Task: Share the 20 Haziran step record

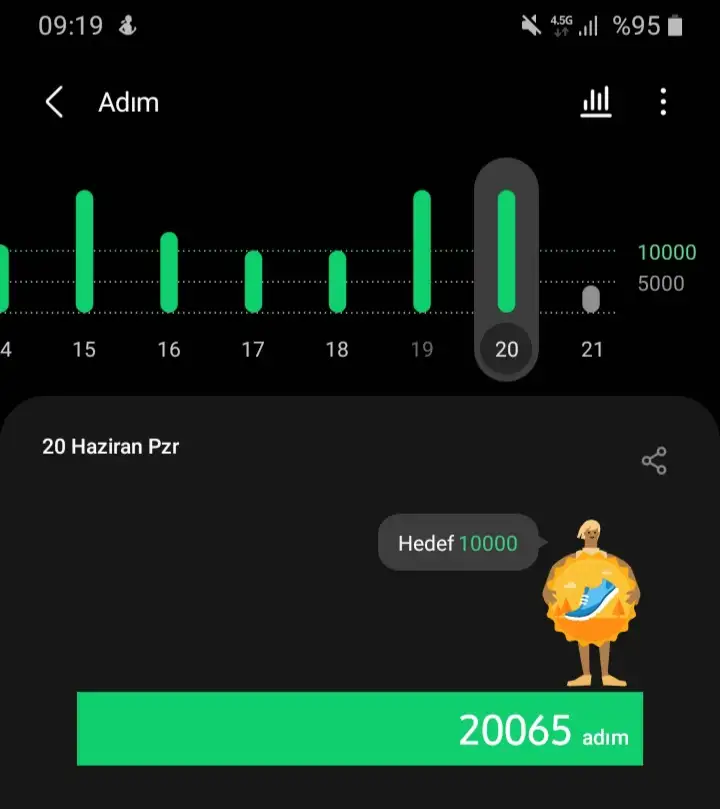Action: (654, 461)
